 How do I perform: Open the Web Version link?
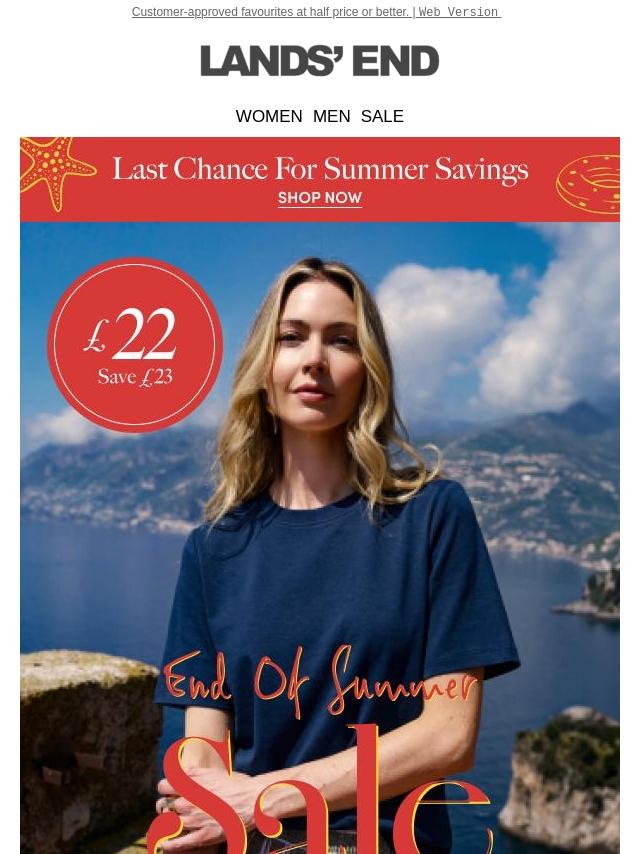click(x=458, y=12)
